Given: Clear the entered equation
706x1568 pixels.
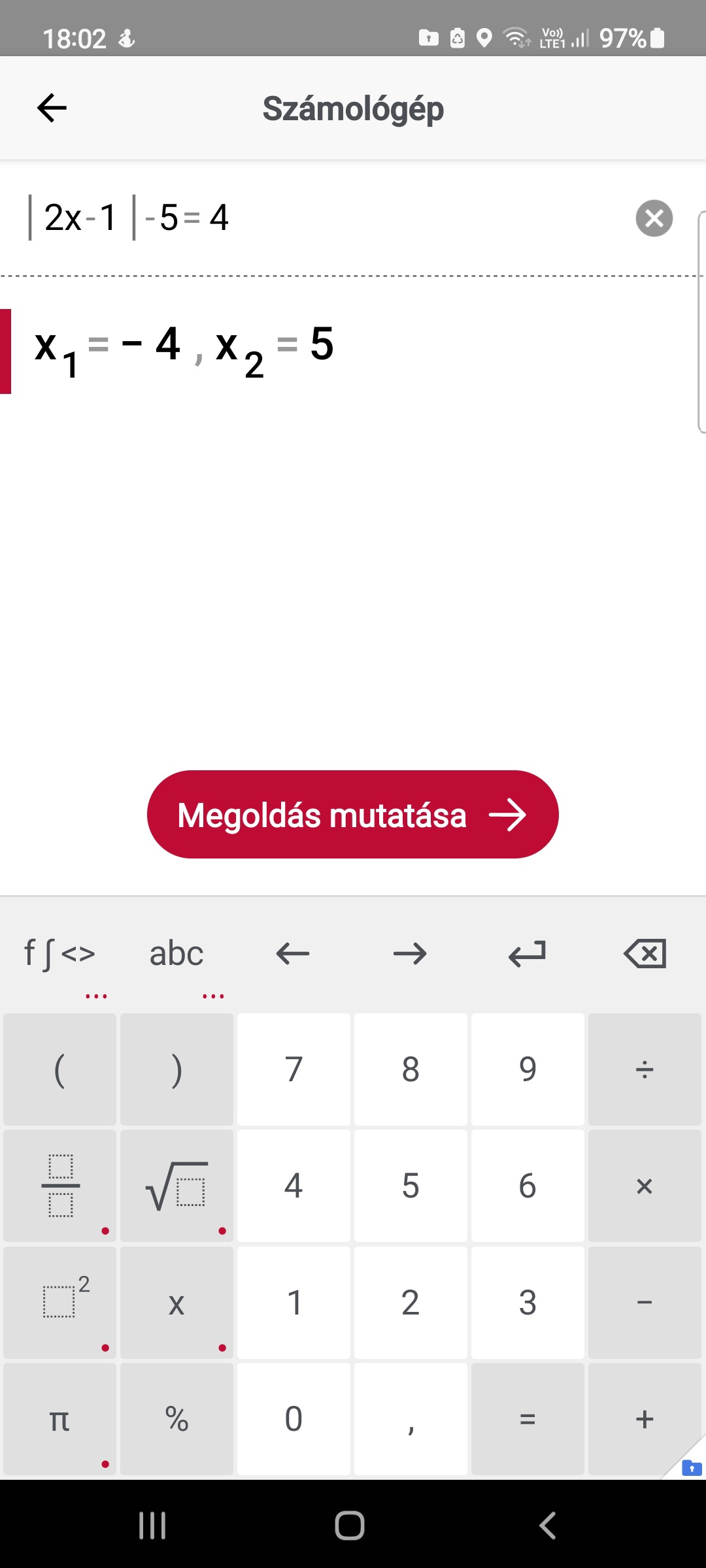Looking at the screenshot, I should coord(654,218).
